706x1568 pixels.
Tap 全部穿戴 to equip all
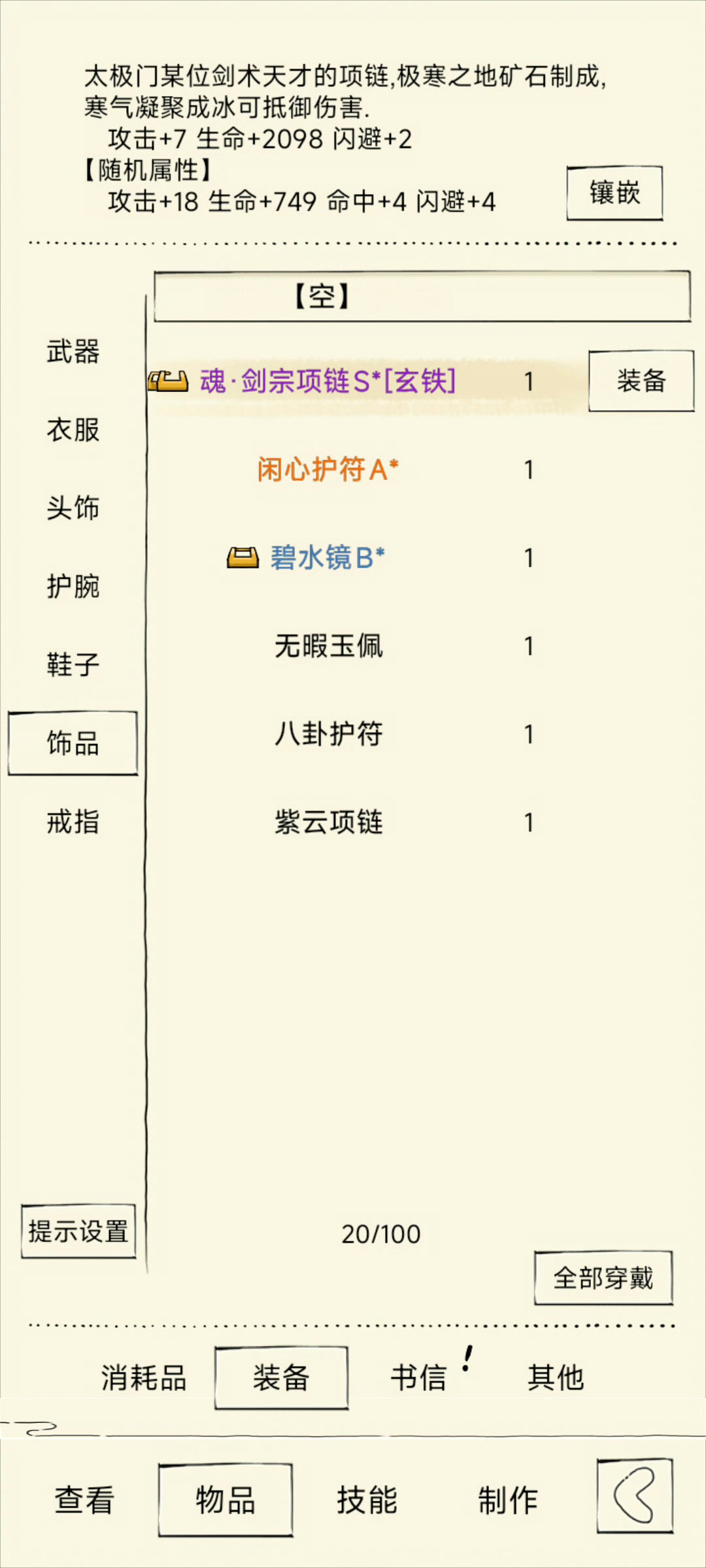(603, 1278)
